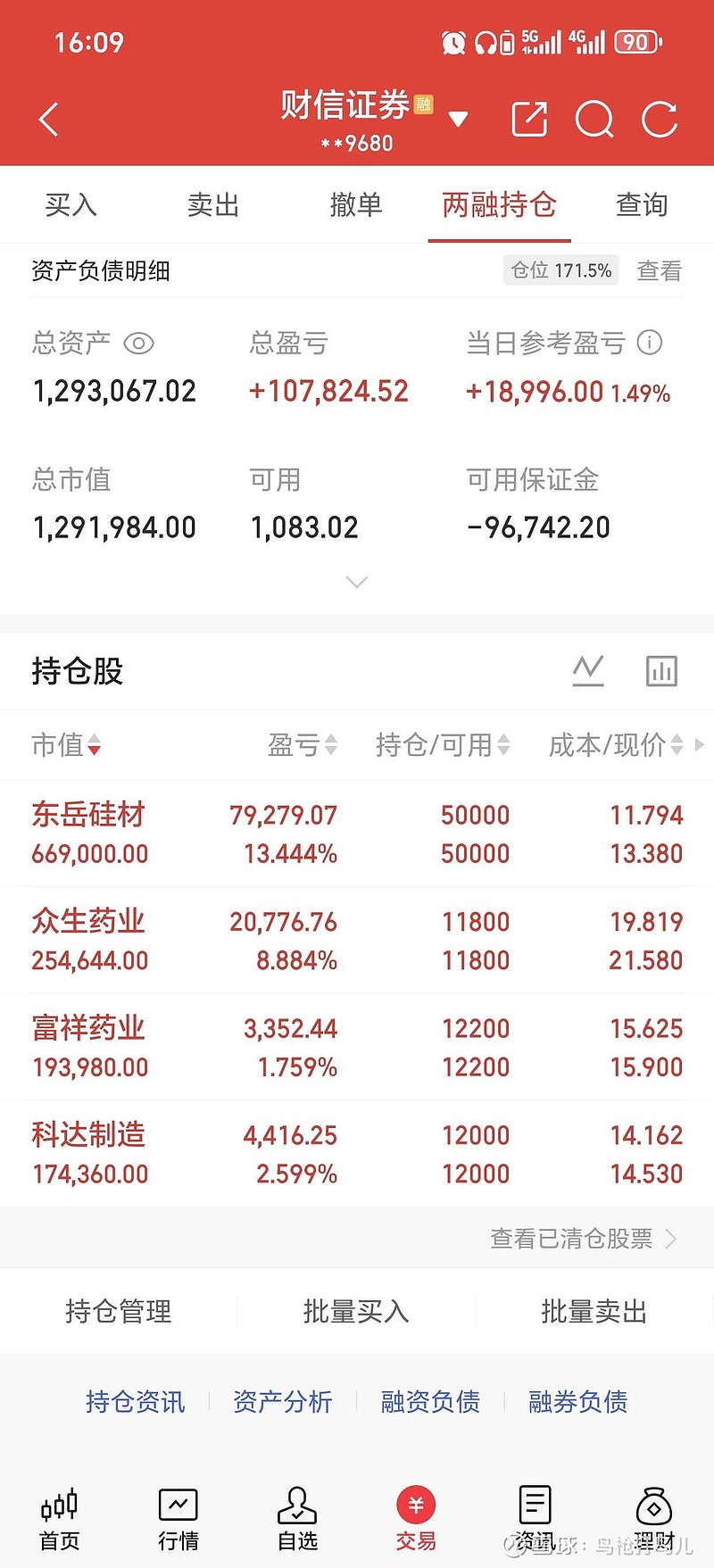The width and height of the screenshot is (714, 1568).
Task: Open the search icon in the top bar
Action: click(594, 118)
